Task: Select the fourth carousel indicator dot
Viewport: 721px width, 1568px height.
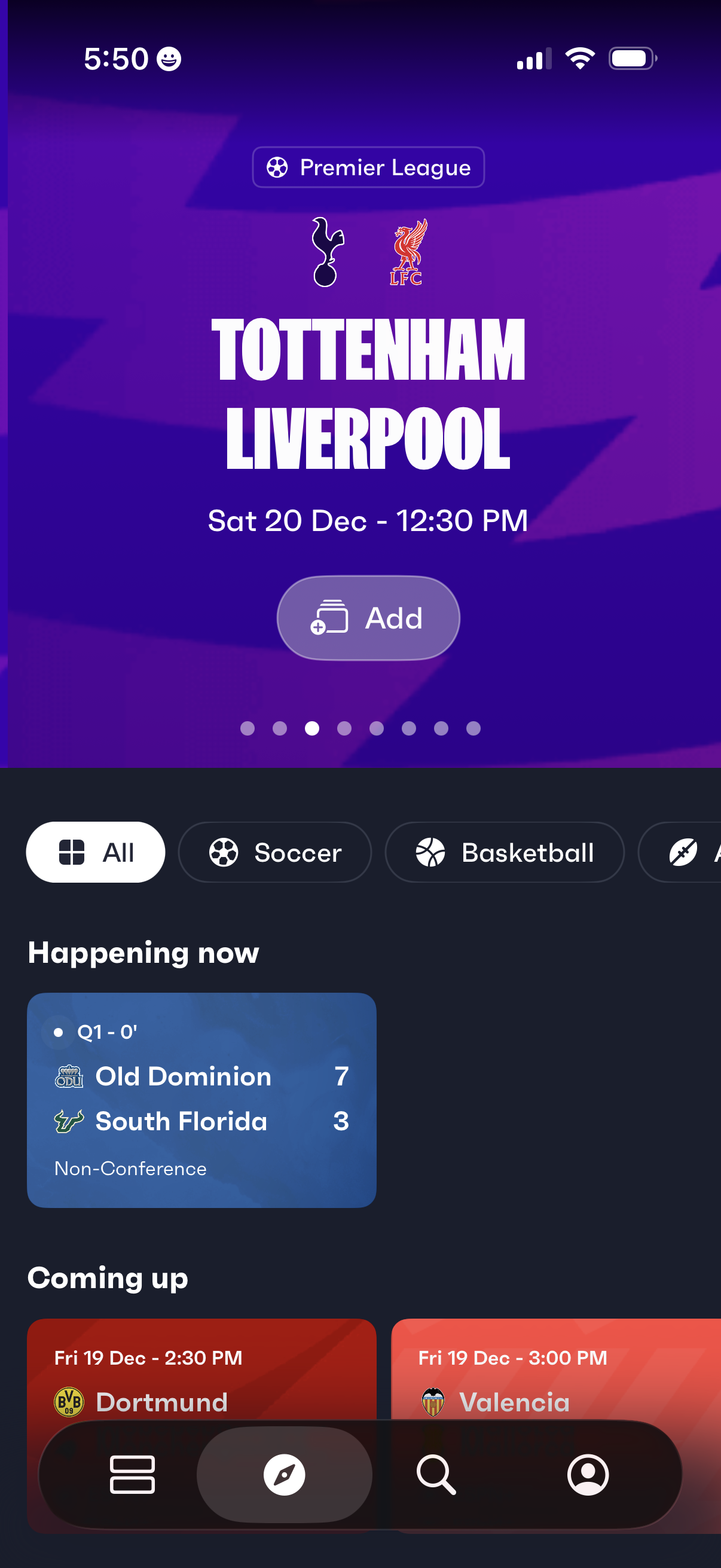Action: pos(344,728)
